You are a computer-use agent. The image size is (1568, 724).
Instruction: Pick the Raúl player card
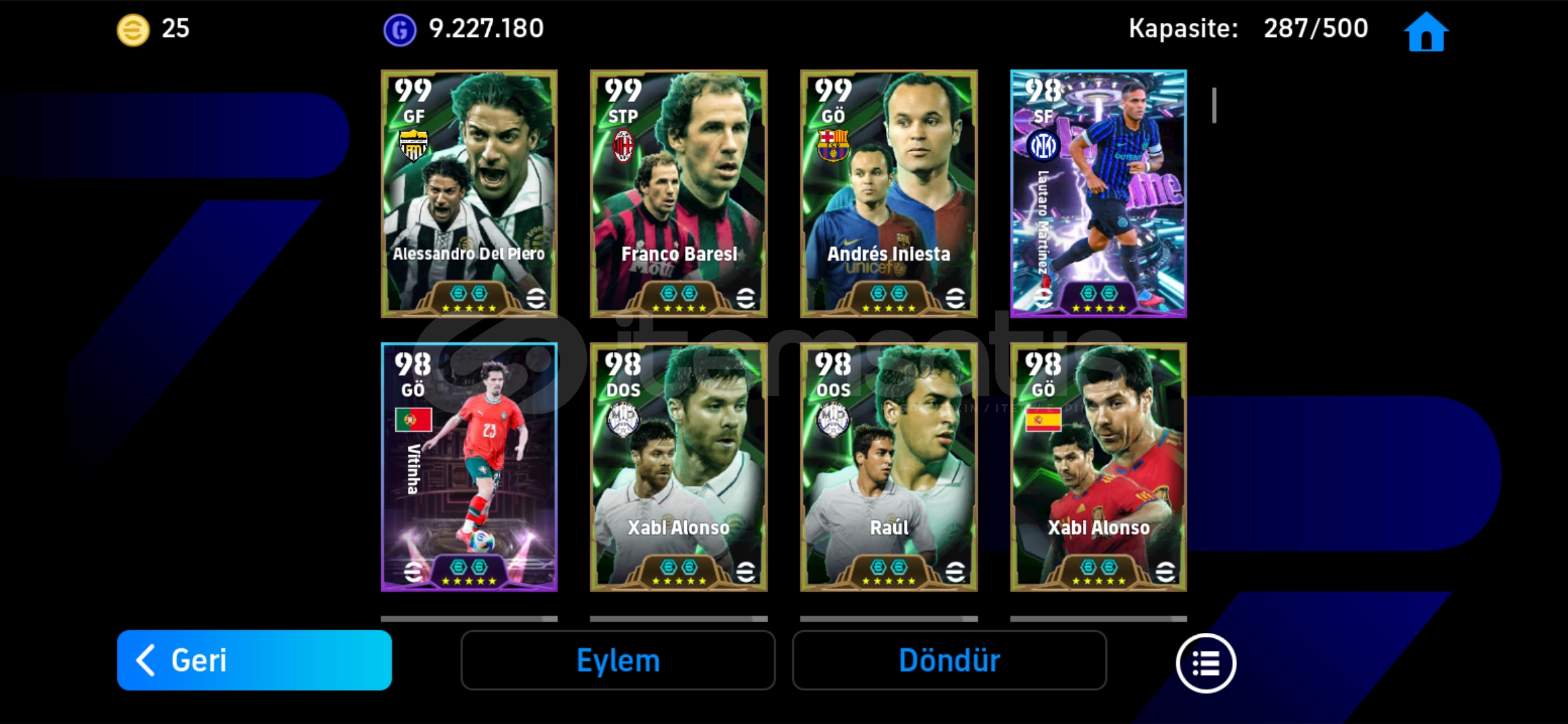tap(889, 467)
